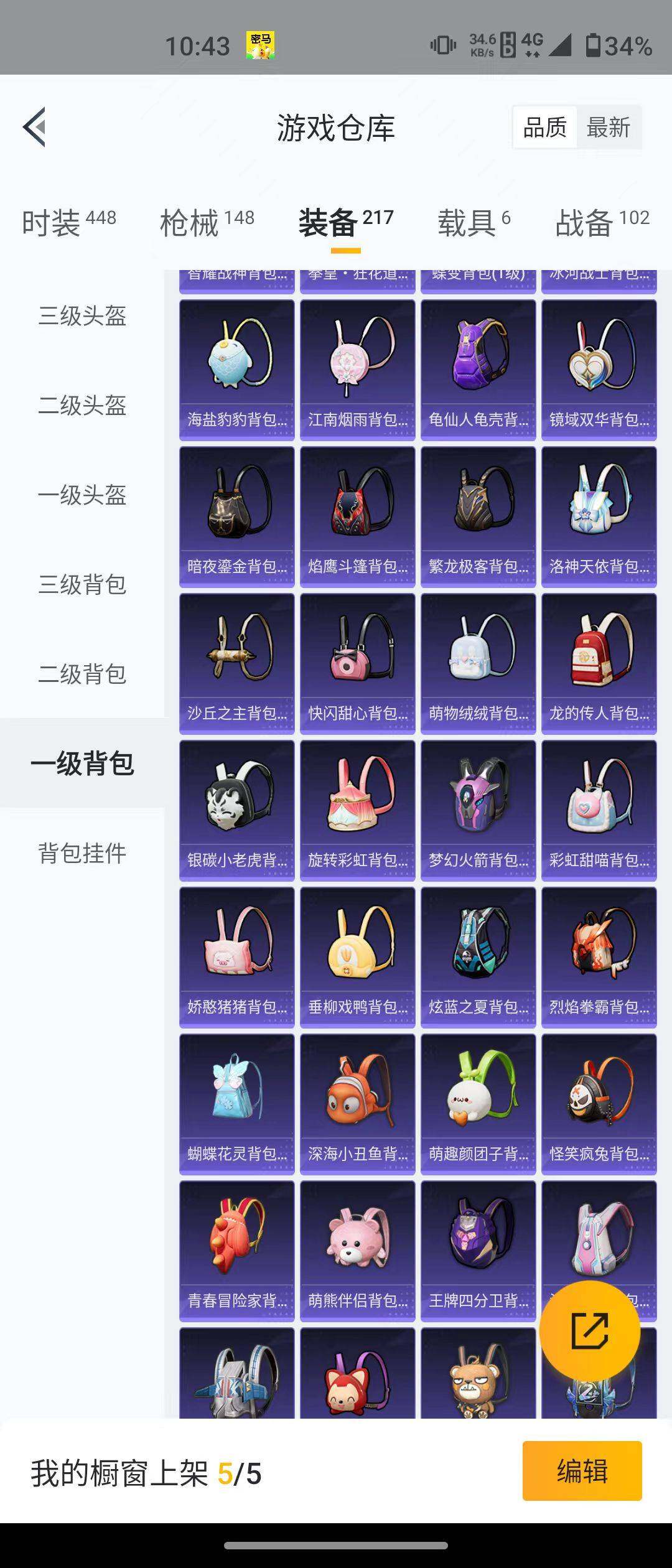Select the 洛神天依背包 item
This screenshot has height=1568, width=672.
tap(599, 516)
